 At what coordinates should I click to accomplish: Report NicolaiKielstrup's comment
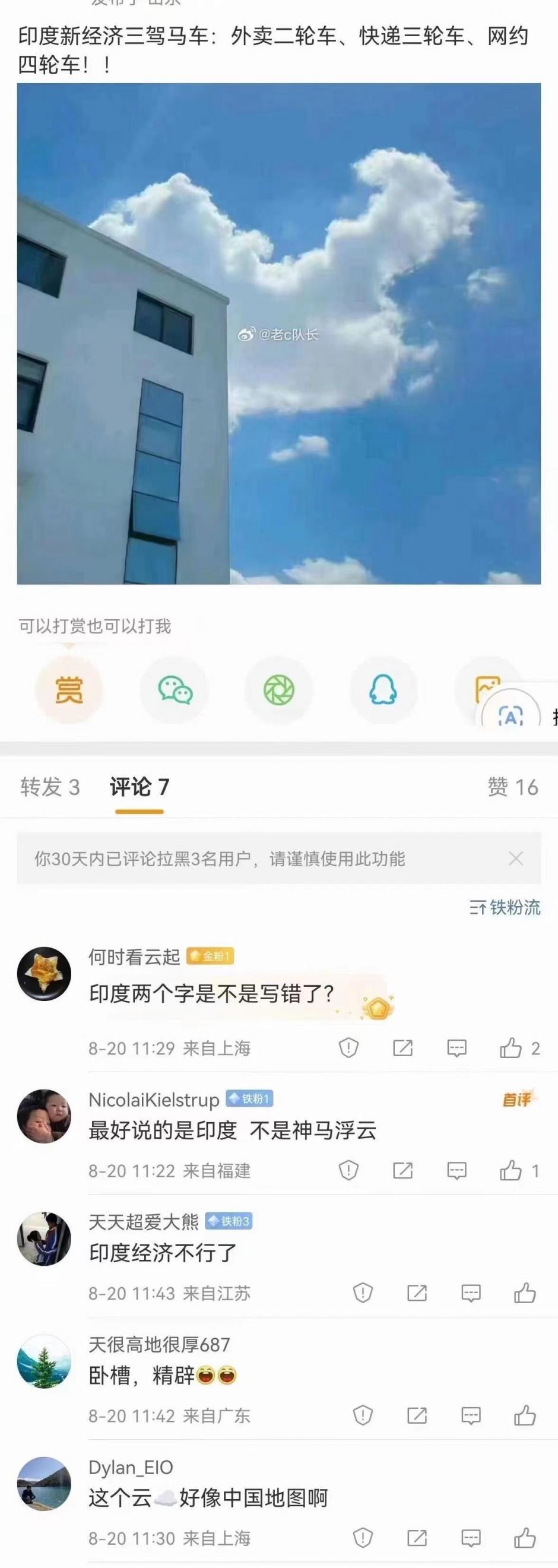coord(348,1170)
